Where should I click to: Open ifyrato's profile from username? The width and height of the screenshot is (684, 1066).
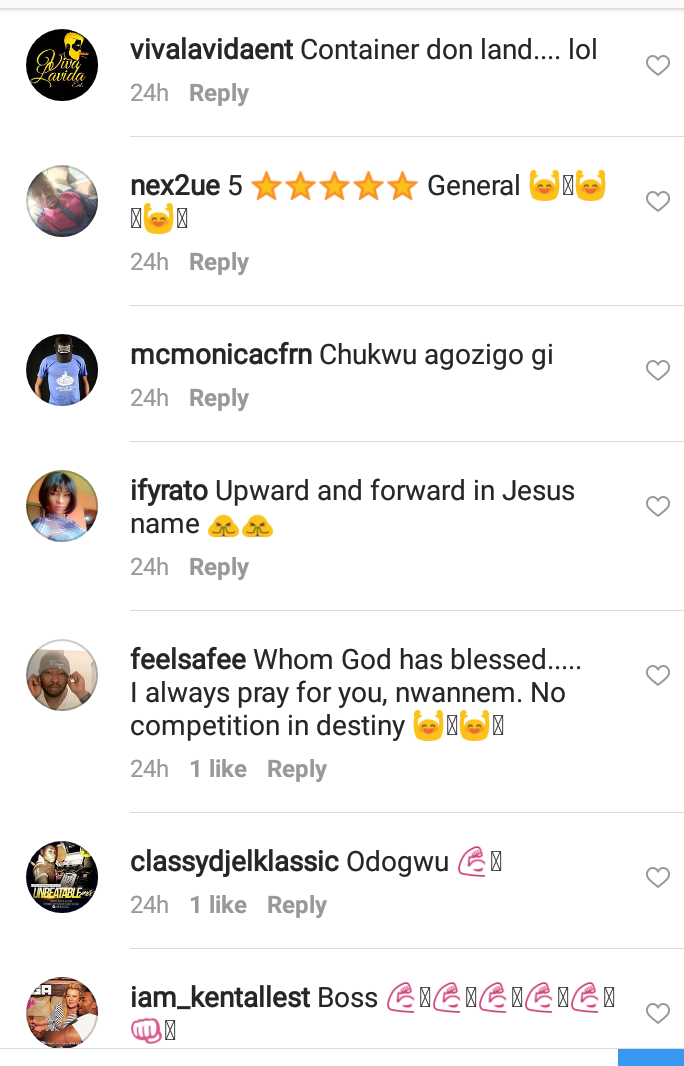pyautogui.click(x=169, y=491)
